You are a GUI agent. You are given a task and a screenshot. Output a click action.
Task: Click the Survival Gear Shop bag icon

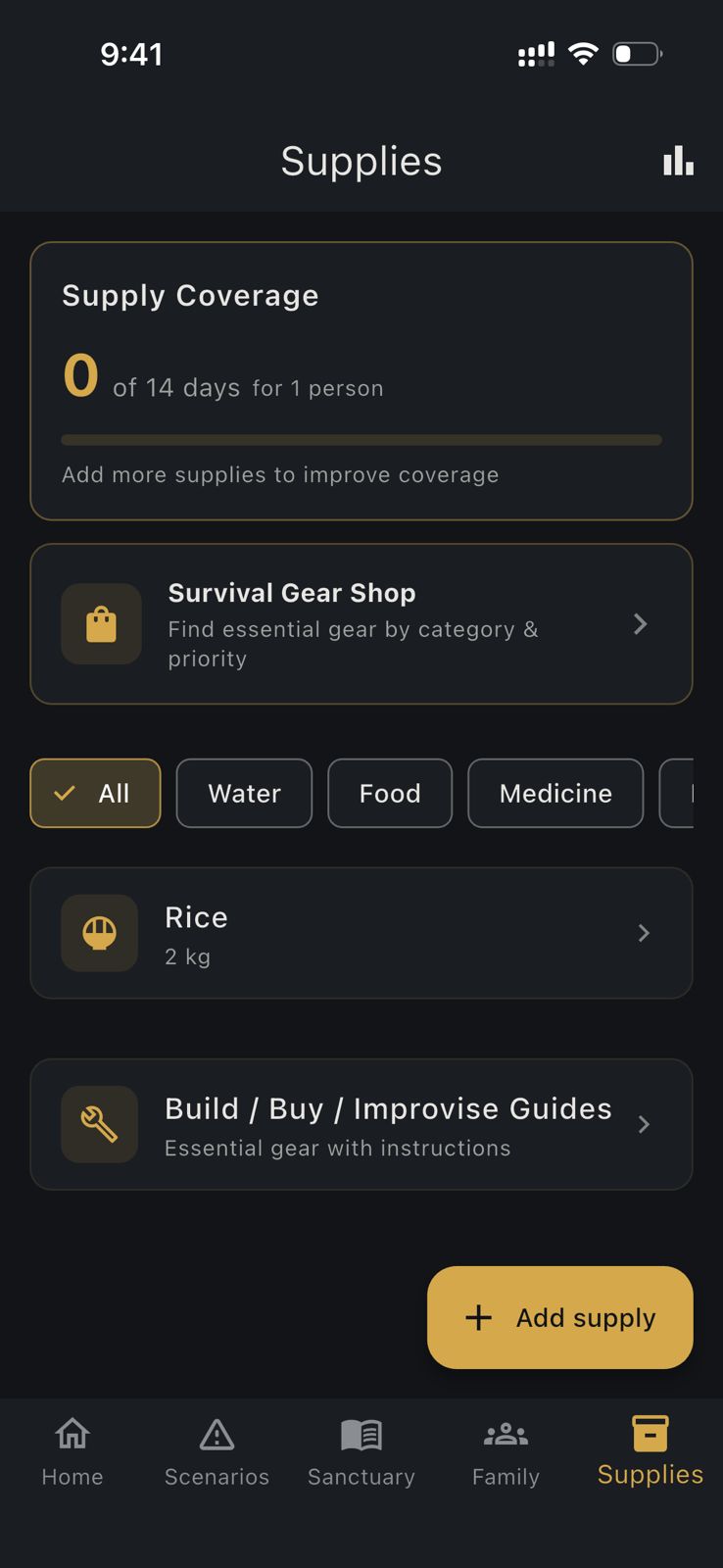coord(101,623)
